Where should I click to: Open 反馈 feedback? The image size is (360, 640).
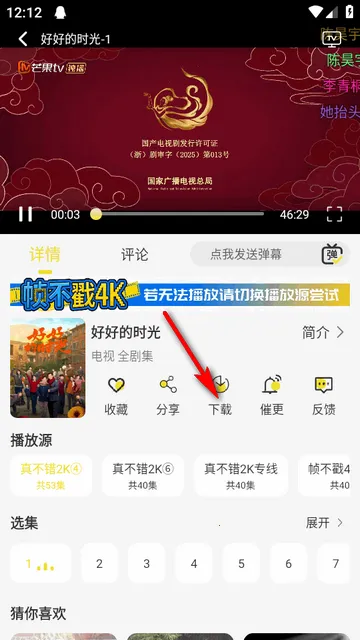point(324,395)
